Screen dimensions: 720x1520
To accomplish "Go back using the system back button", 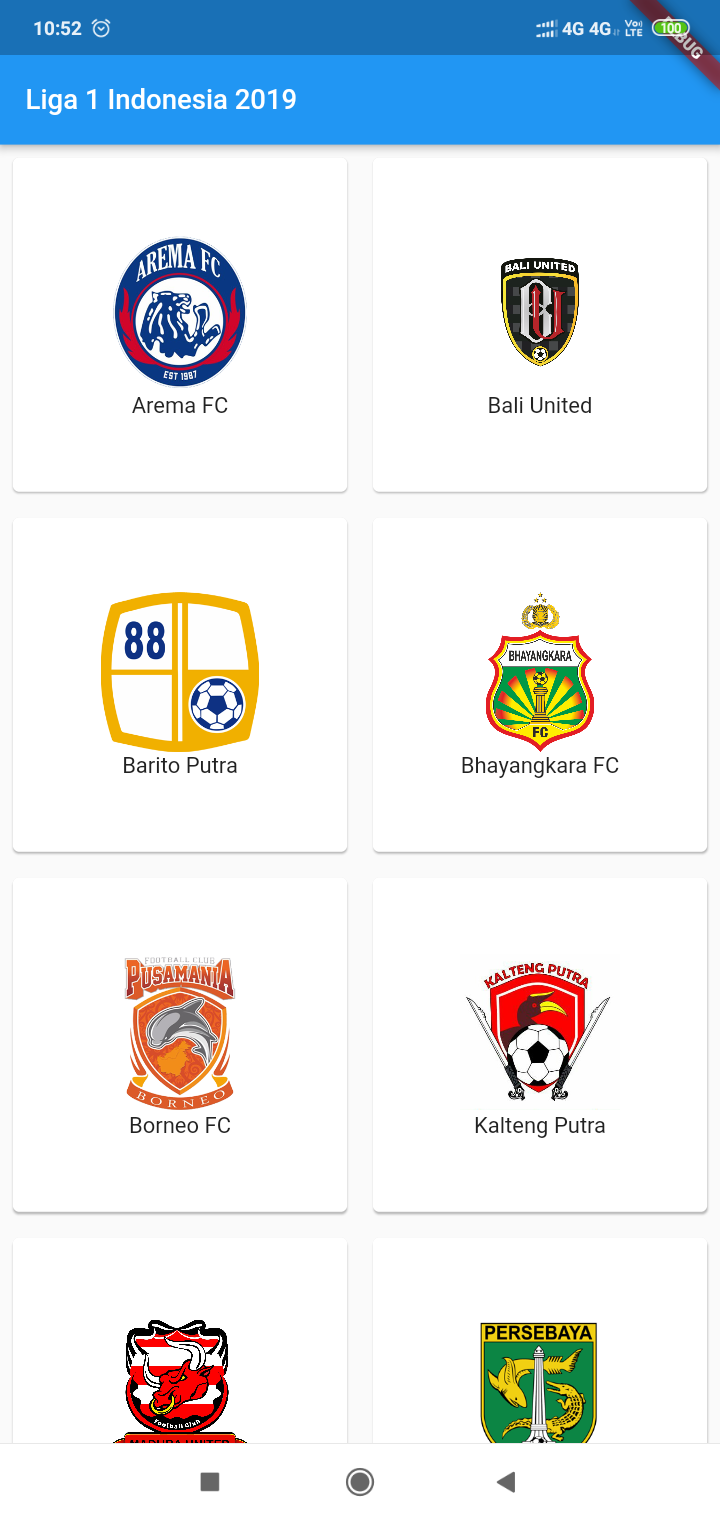I will (x=506, y=1482).
